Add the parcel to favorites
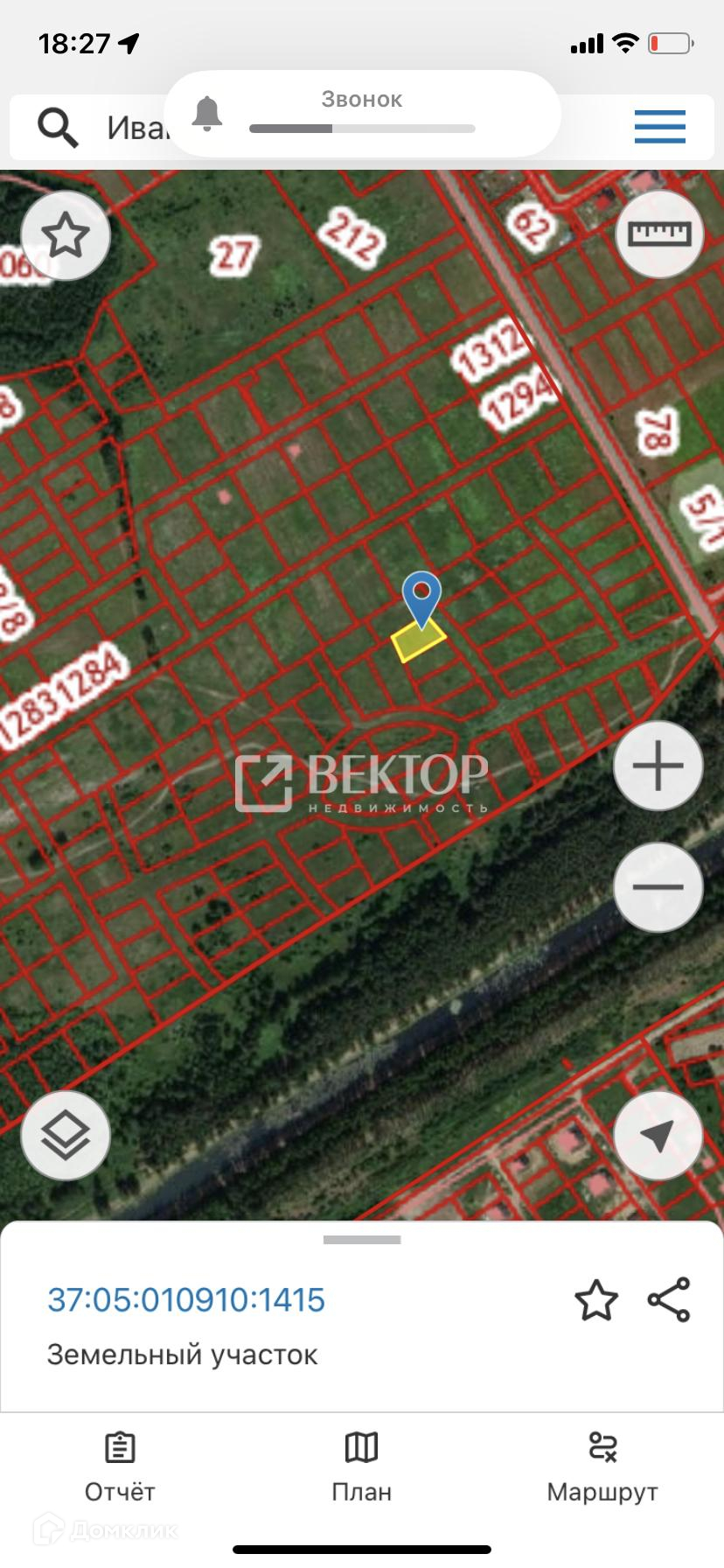Screen dimensions: 724x1568 (596, 1299)
